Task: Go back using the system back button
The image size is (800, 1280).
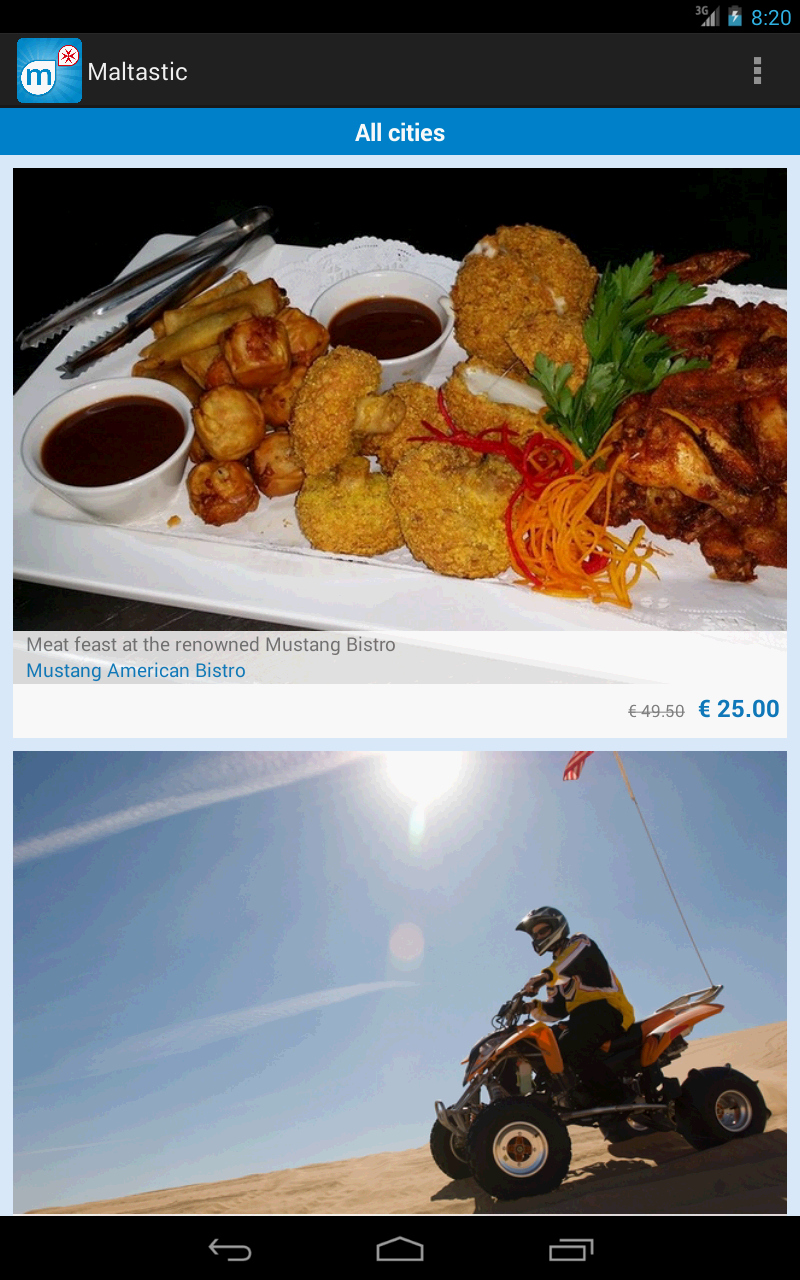Action: click(229, 1249)
